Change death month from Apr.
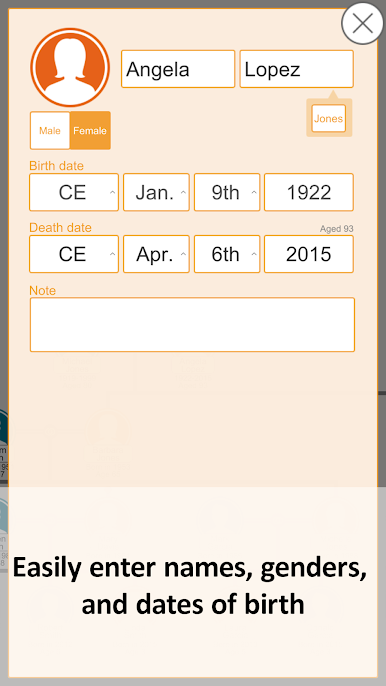Viewport: 386px width, 686px height. click(156, 254)
